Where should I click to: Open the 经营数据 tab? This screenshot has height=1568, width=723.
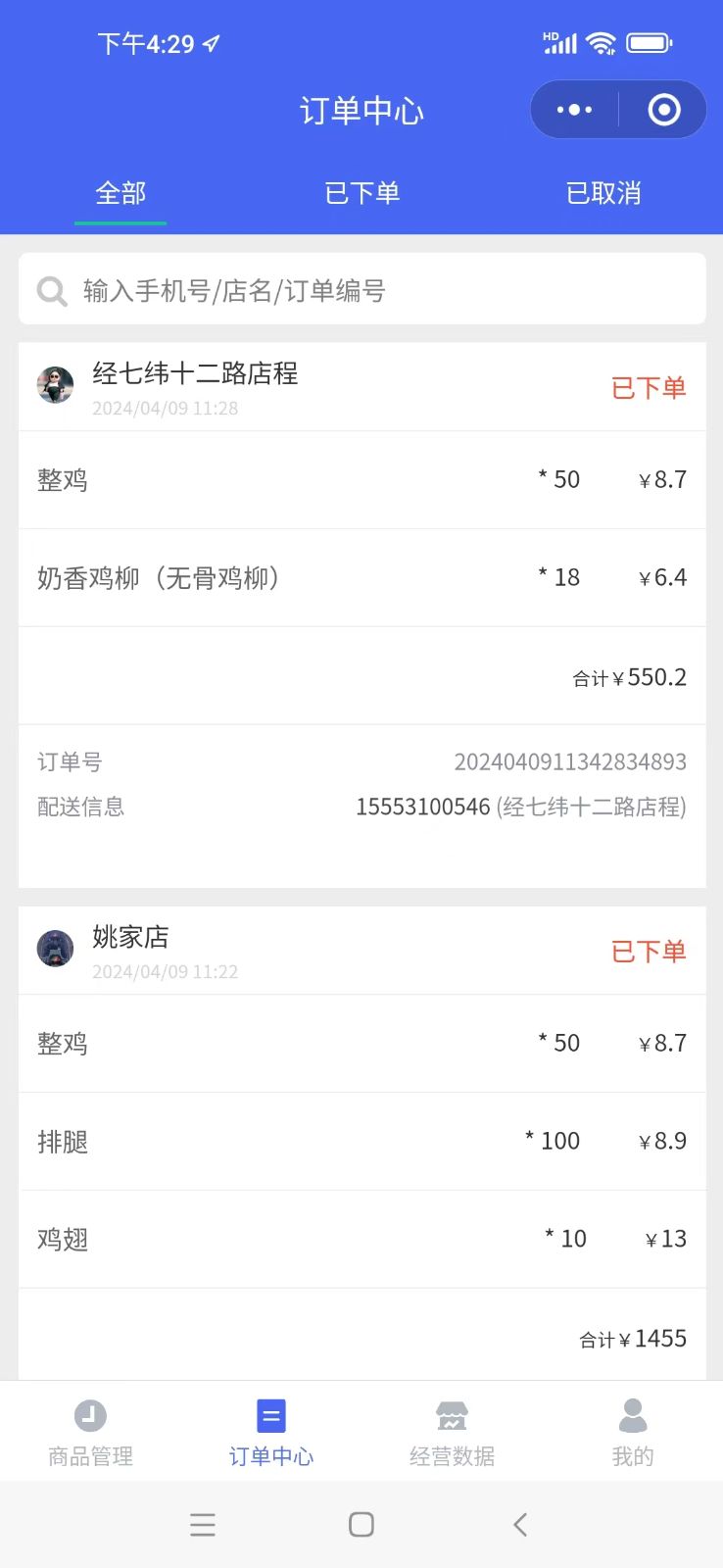point(452,1432)
